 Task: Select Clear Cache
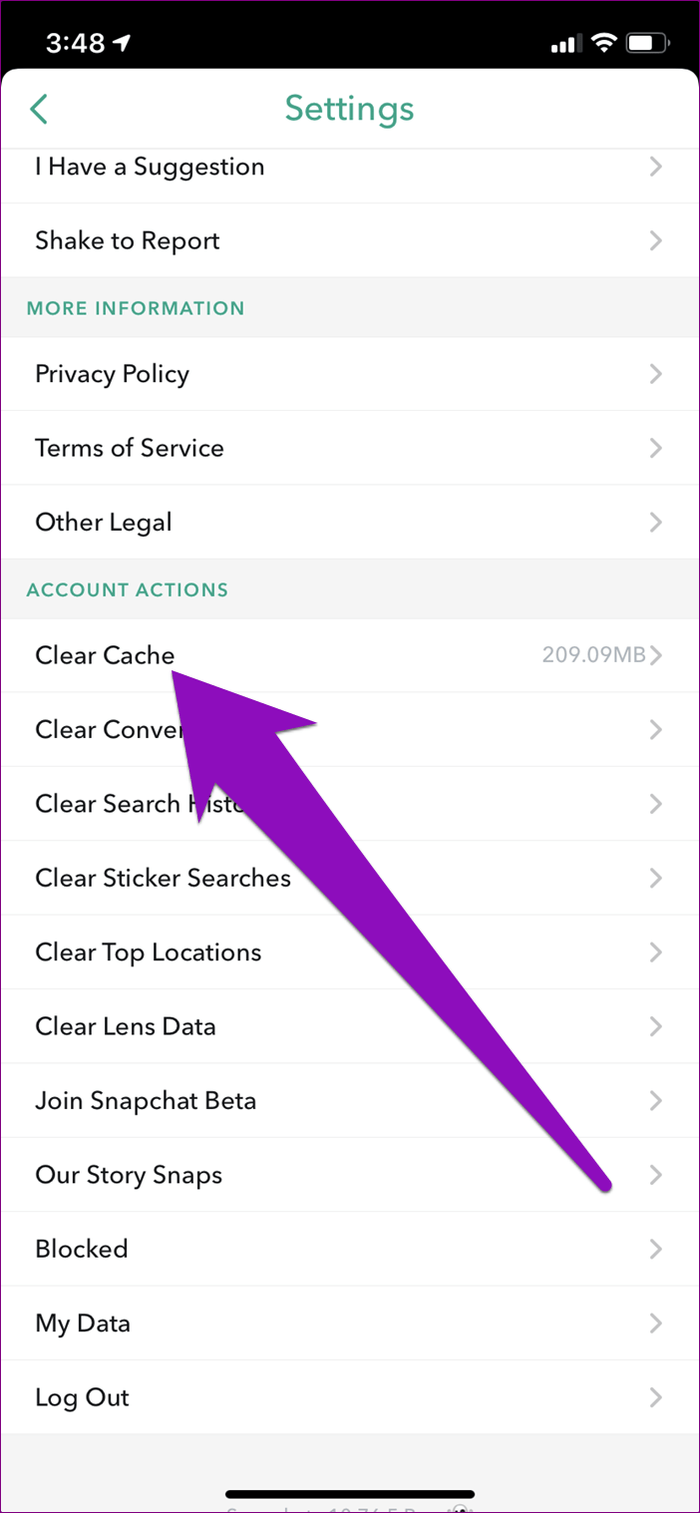tap(350, 656)
